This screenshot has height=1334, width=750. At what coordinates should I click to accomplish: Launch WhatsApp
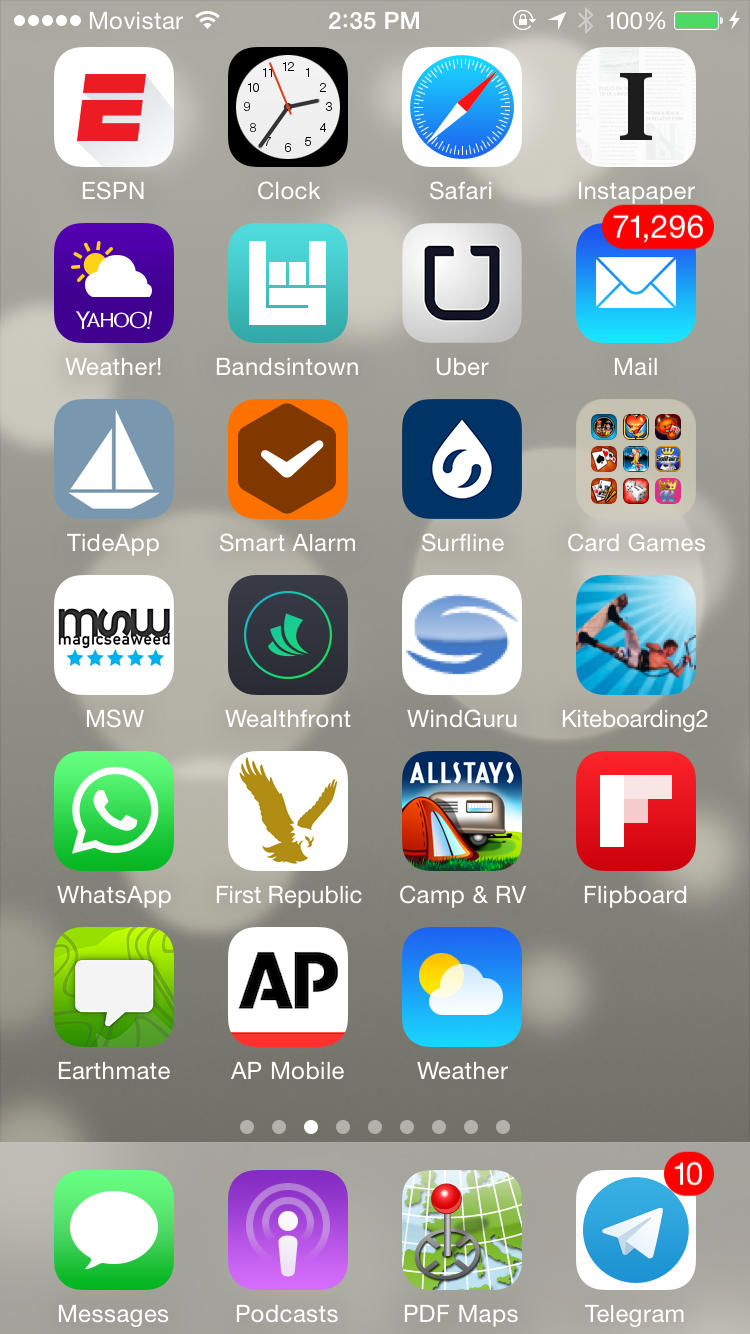(114, 811)
